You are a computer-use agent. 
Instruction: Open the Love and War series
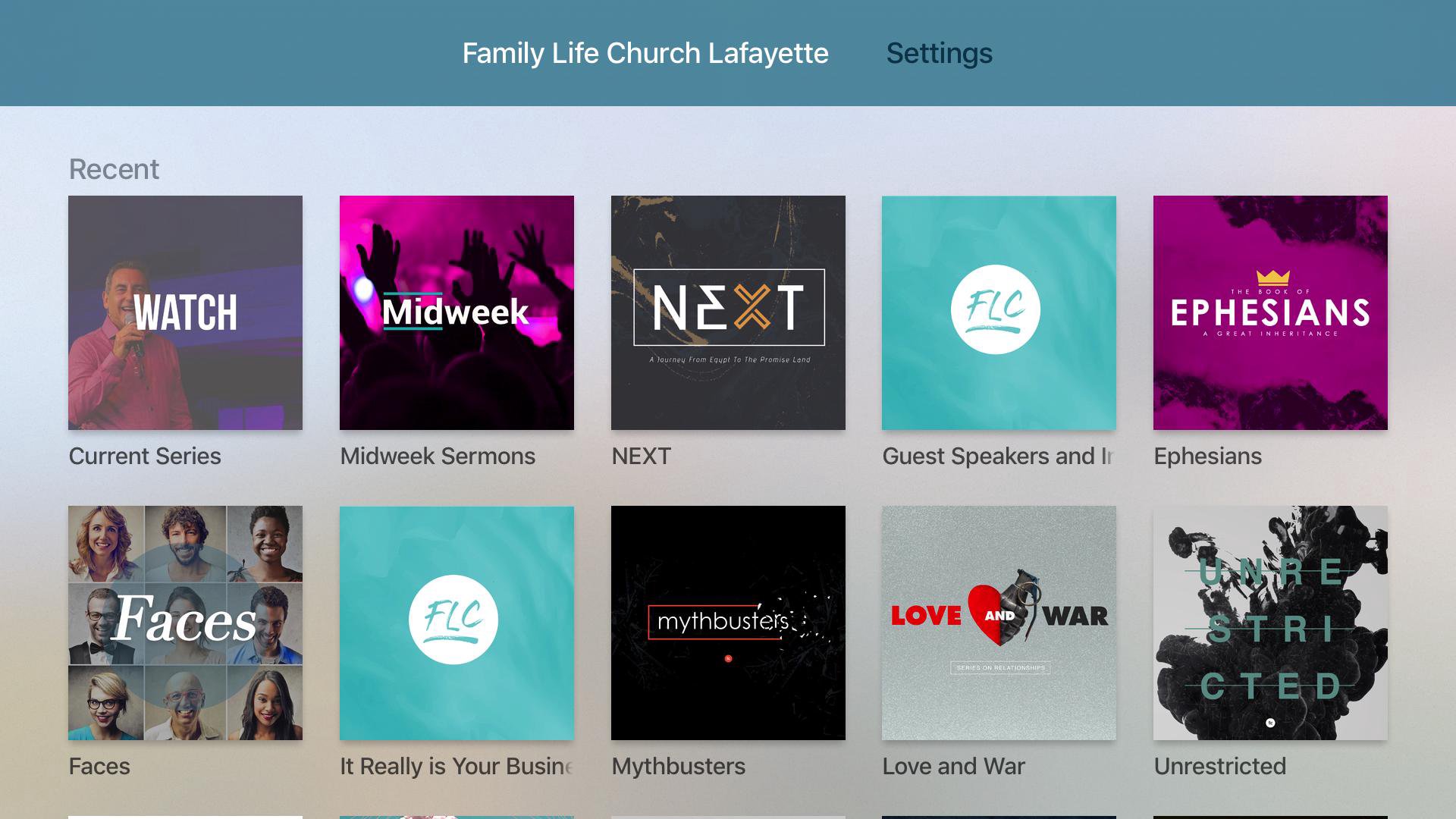999,623
